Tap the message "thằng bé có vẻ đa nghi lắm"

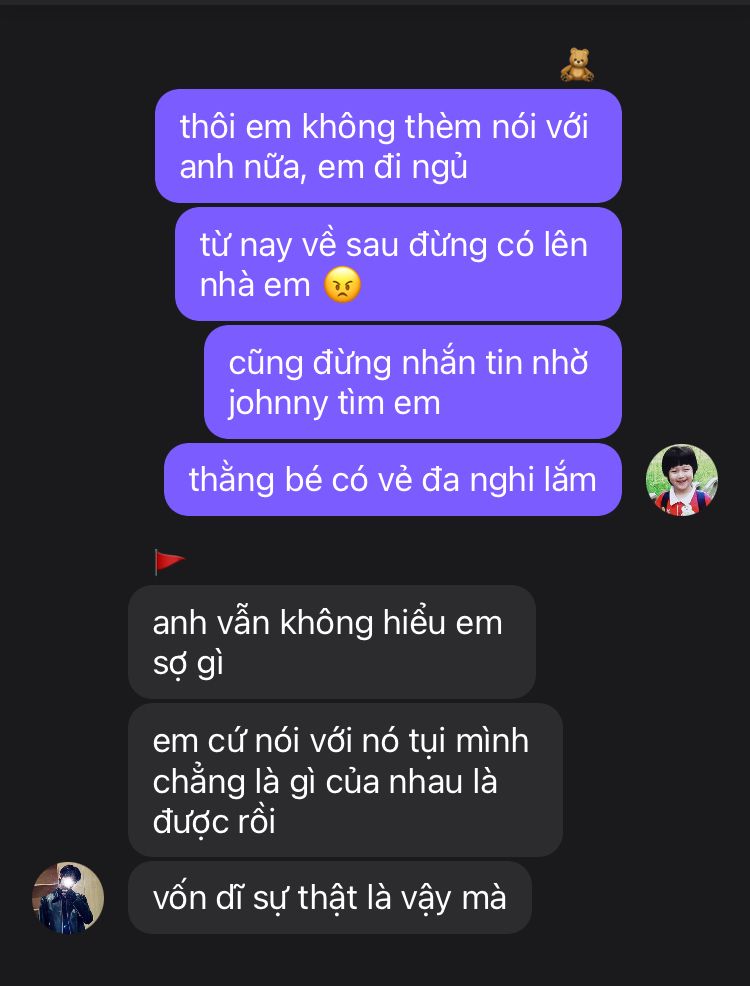click(392, 480)
